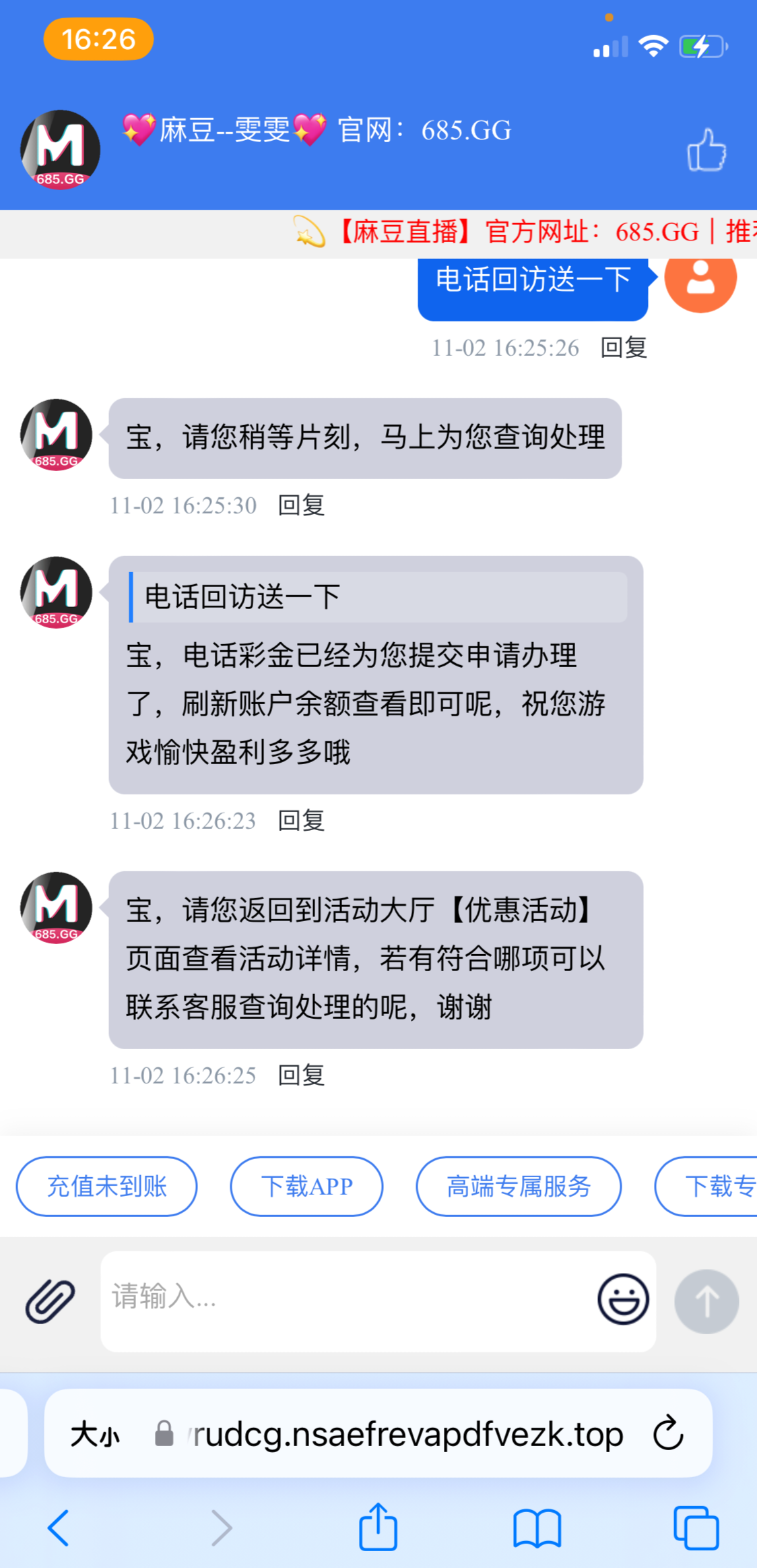Send the message with the arrow button

tap(706, 1301)
